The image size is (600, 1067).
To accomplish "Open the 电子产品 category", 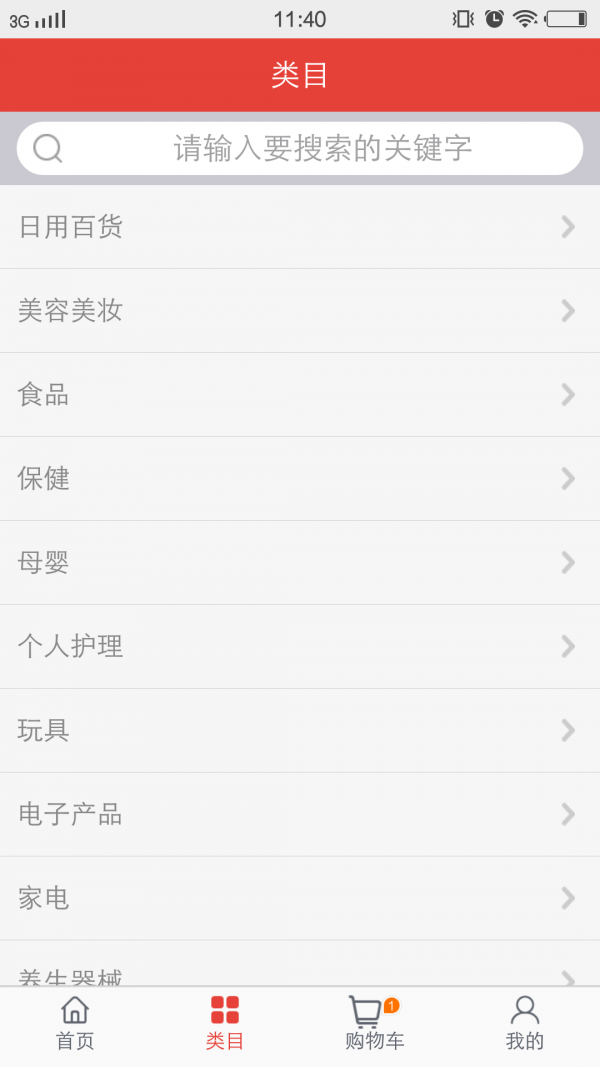I will tap(300, 815).
